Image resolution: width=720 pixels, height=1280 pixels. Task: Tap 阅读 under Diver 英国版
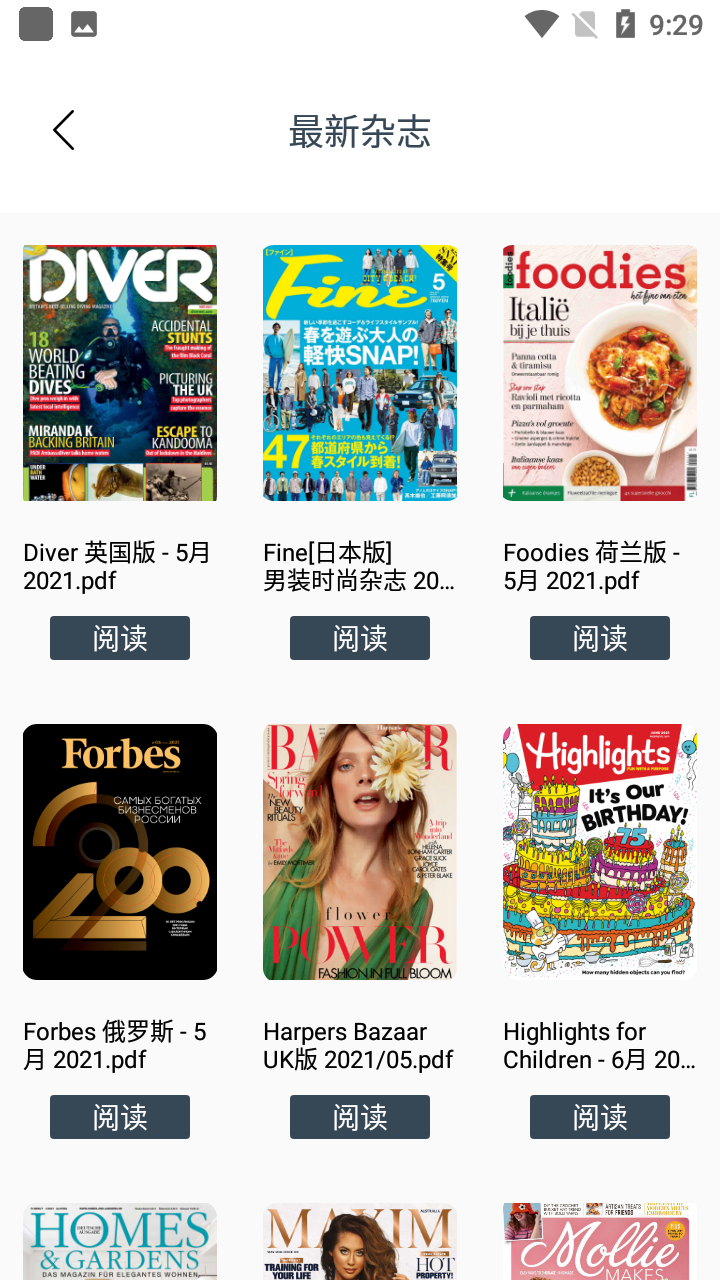tap(120, 638)
